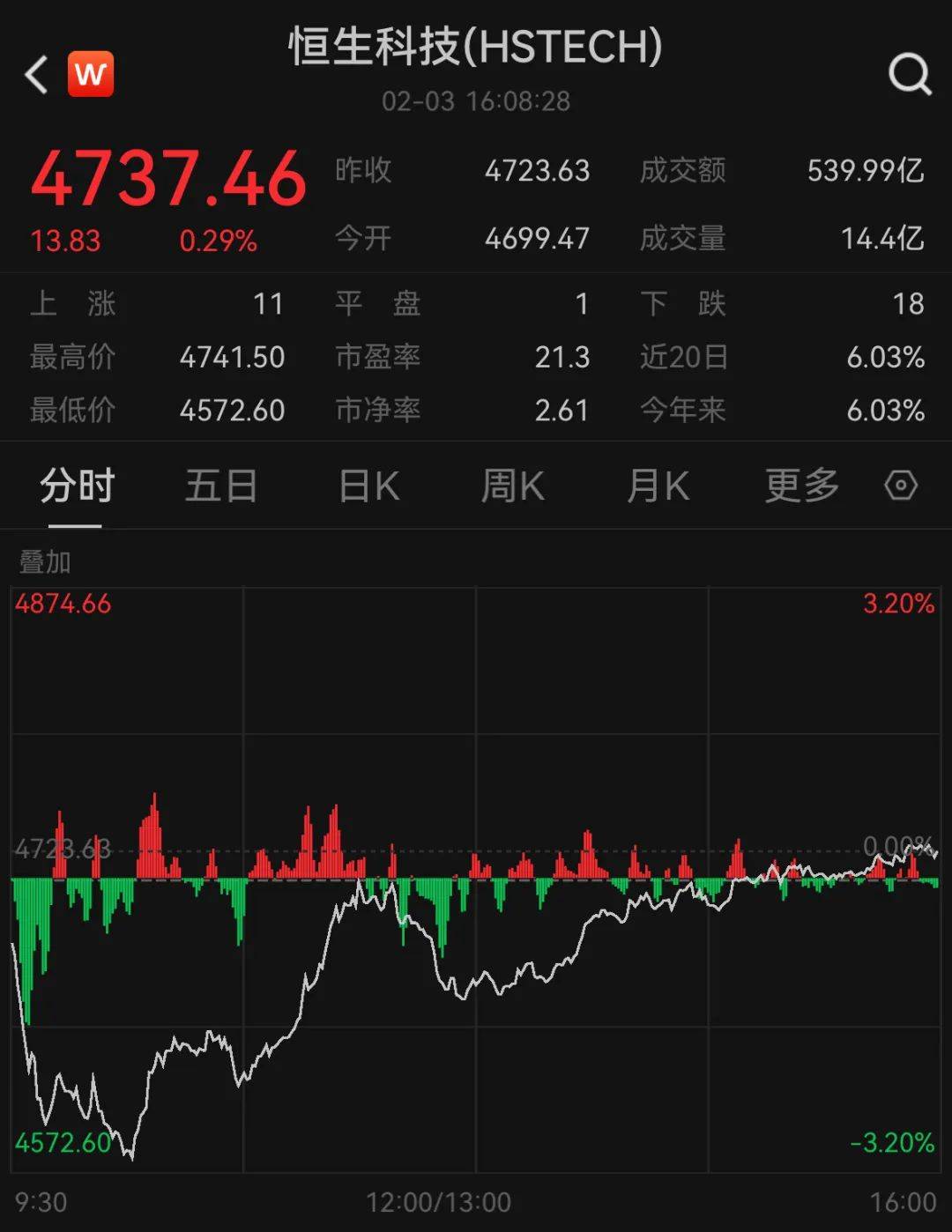Switch to the 五日 tab
Viewport: 952px width, 1232px height.
pos(221,486)
